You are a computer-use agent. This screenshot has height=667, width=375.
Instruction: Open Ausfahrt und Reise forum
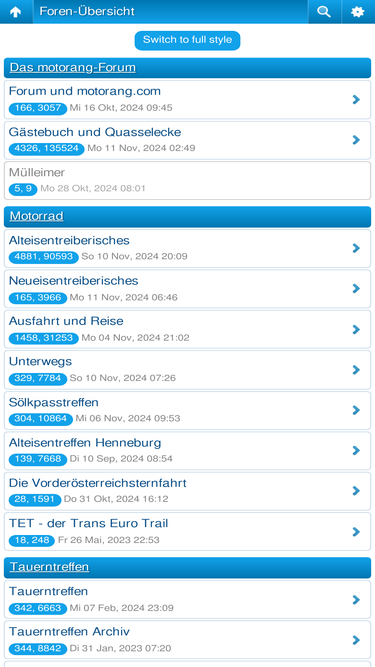[188, 329]
